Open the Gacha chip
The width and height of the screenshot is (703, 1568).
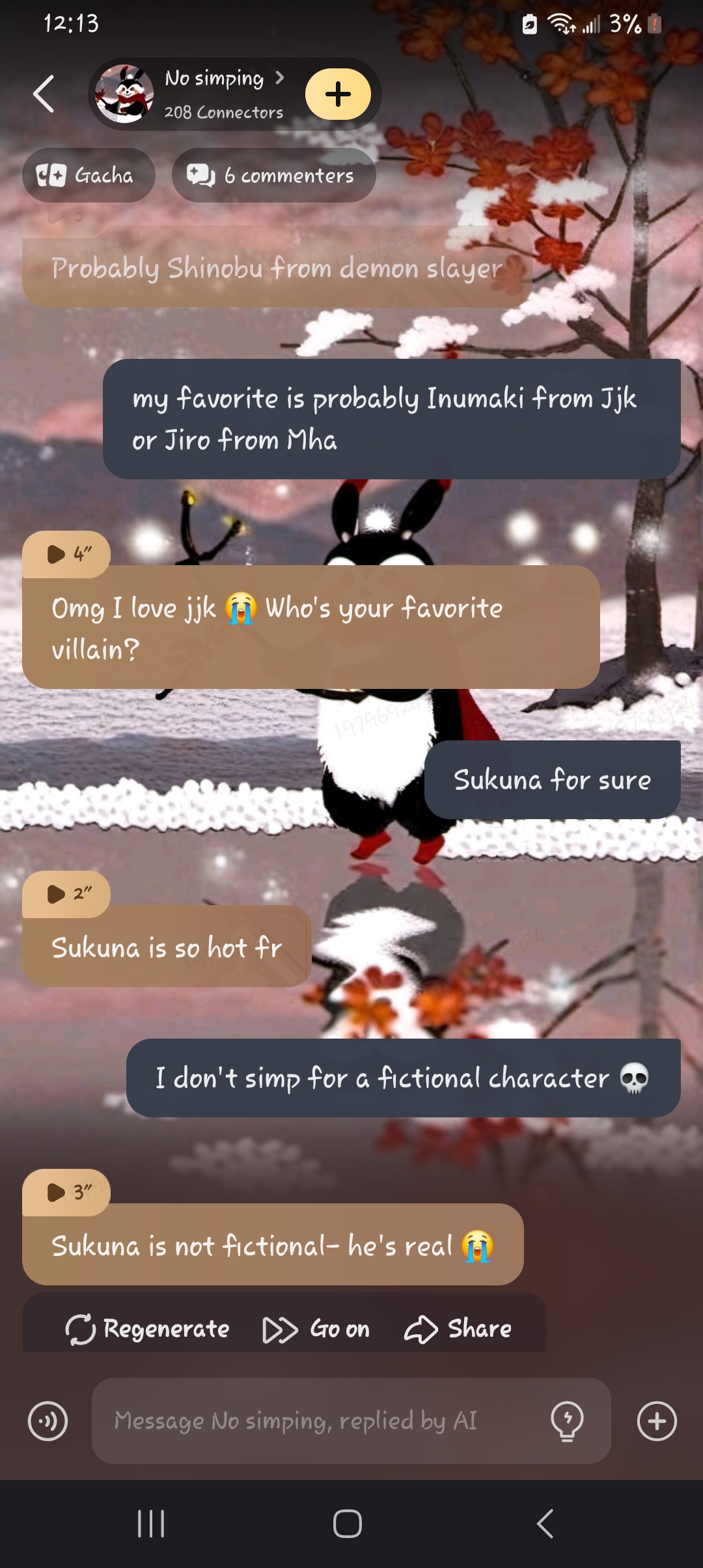89,175
